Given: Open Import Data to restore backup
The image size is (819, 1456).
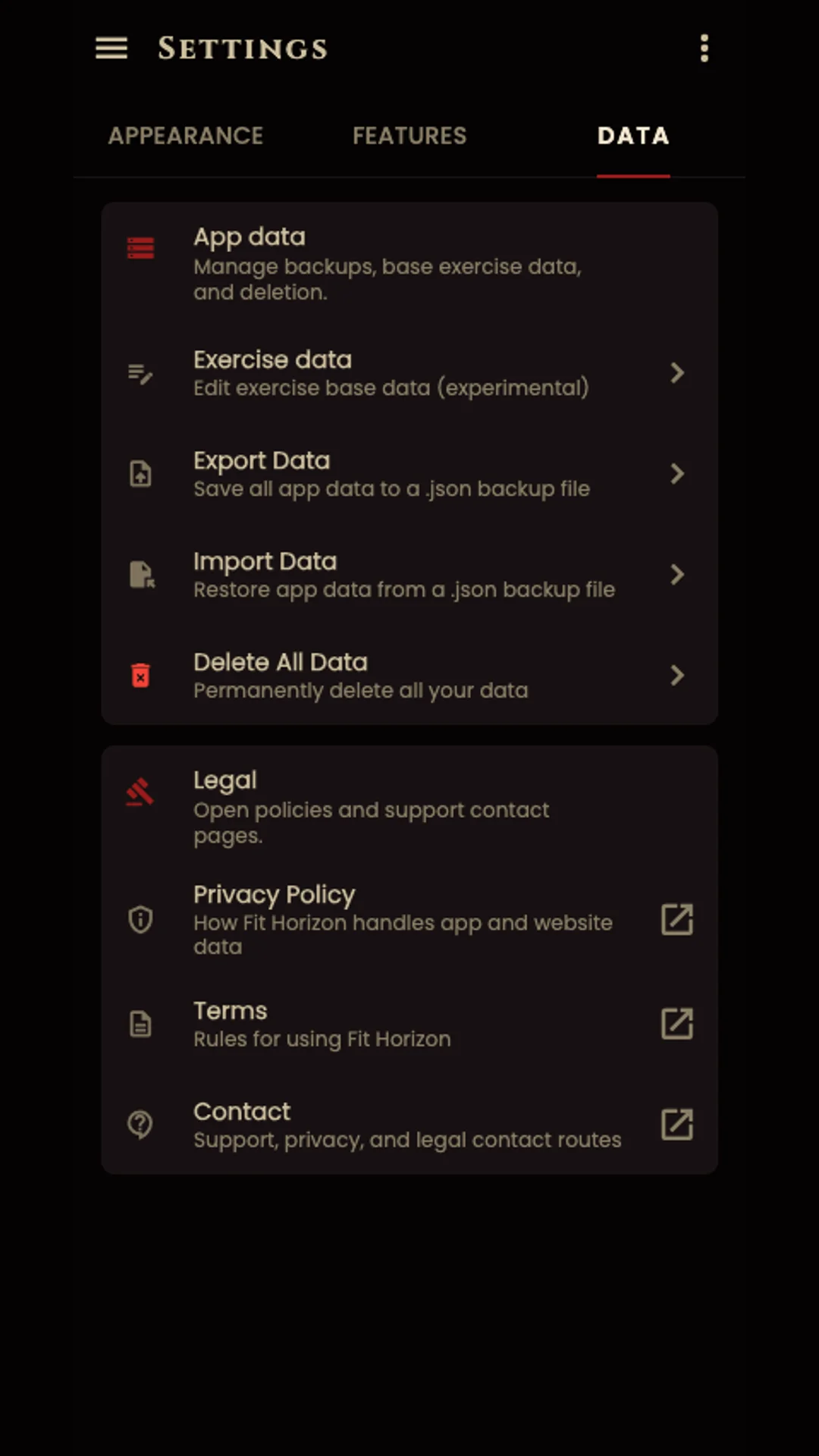Looking at the screenshot, I should point(409,575).
